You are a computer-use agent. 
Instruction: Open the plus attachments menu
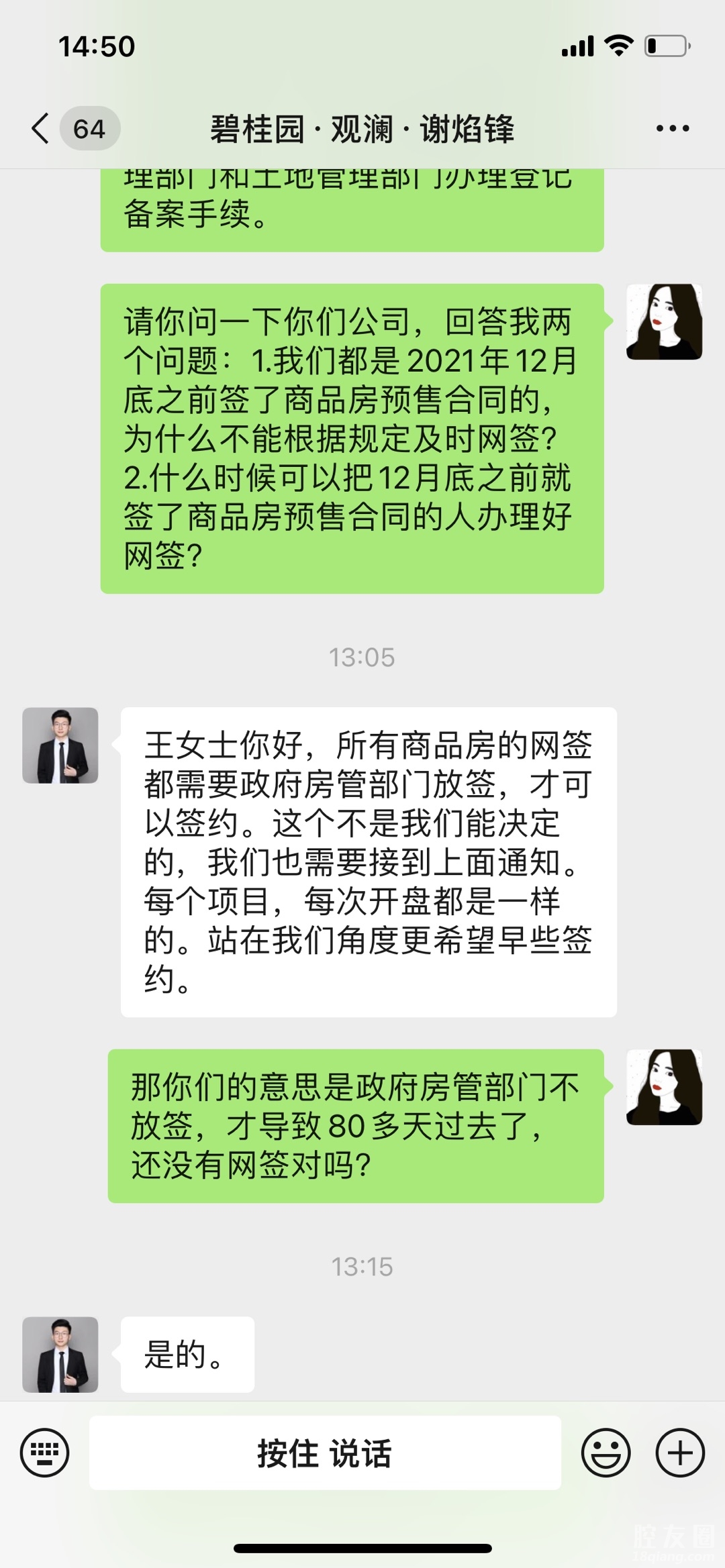point(679,1453)
